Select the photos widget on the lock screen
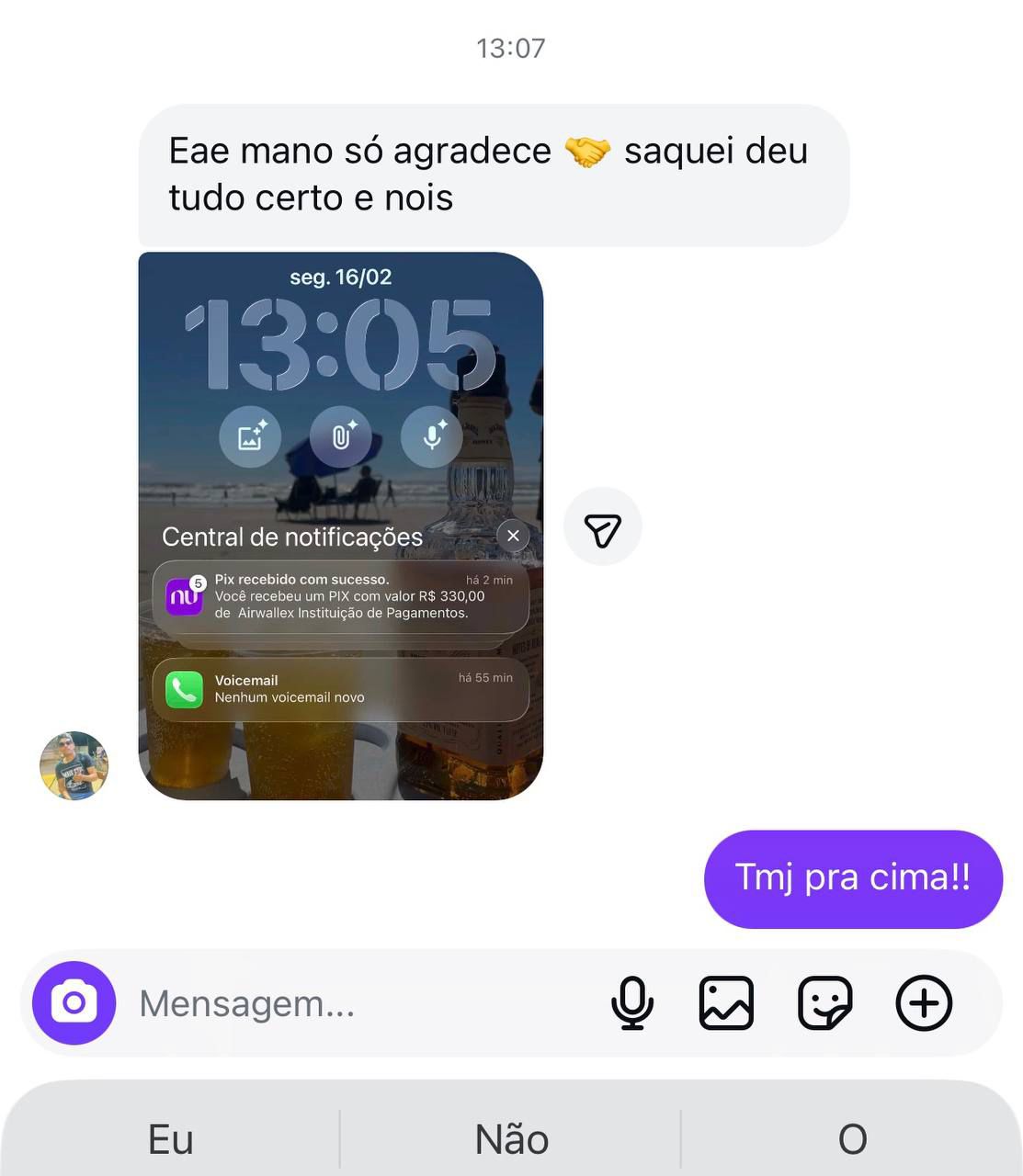Image resolution: width=1023 pixels, height=1176 pixels. [250, 437]
